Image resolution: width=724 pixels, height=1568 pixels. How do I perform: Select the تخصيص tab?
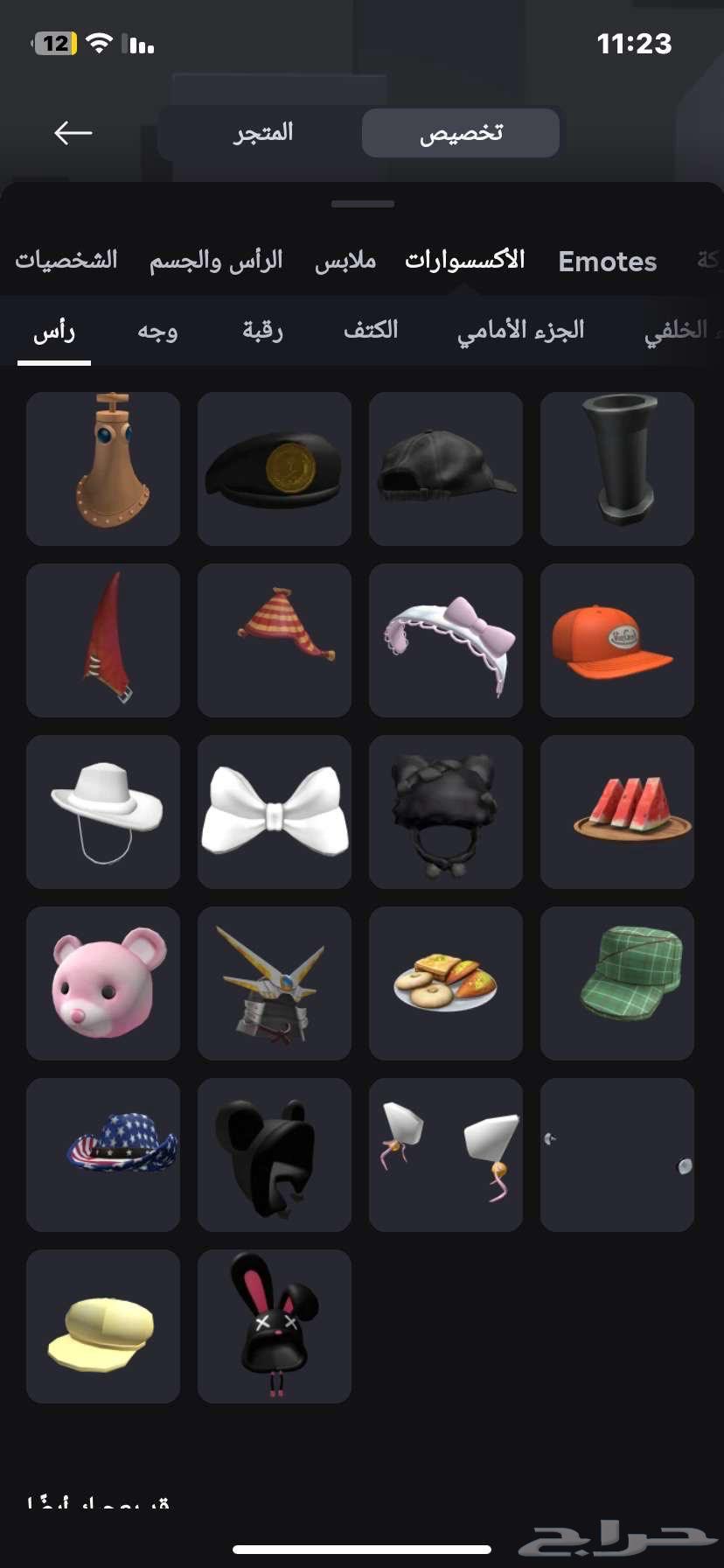[x=461, y=133]
